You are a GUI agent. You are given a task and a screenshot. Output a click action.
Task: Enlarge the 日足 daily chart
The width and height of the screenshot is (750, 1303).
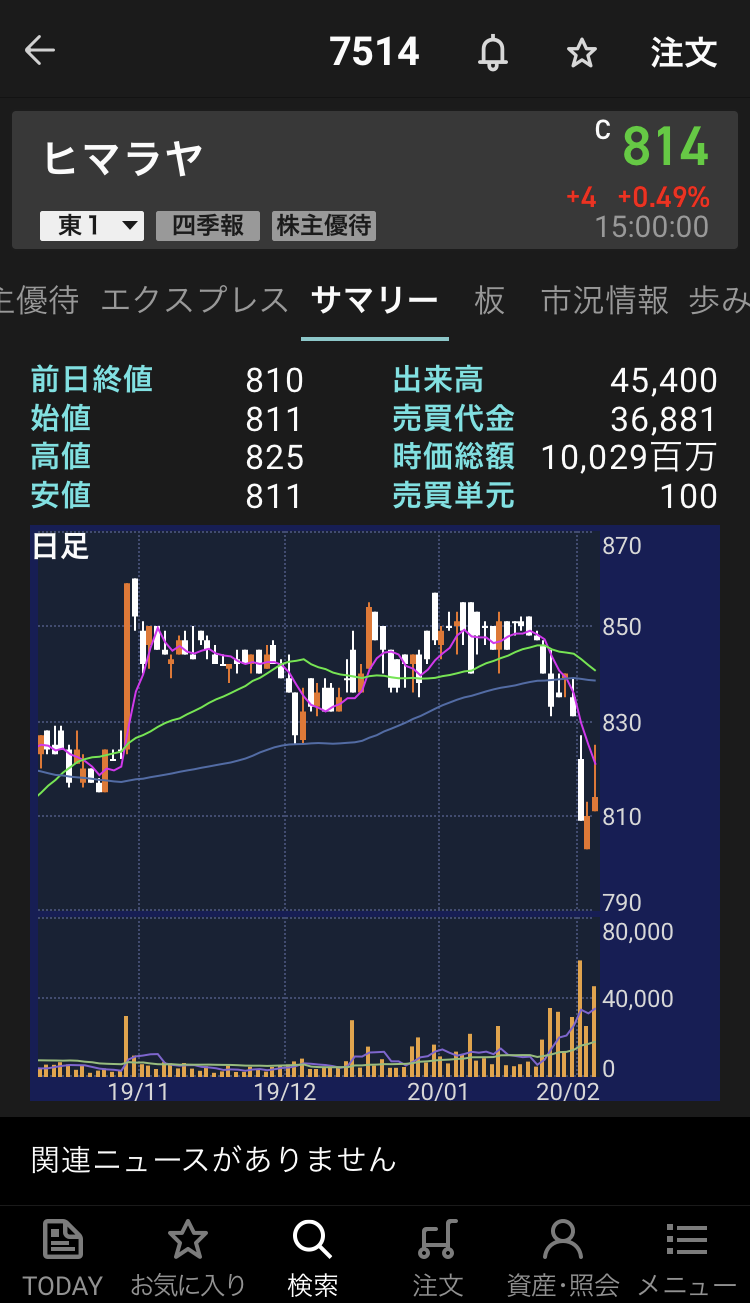pyautogui.click(x=375, y=813)
